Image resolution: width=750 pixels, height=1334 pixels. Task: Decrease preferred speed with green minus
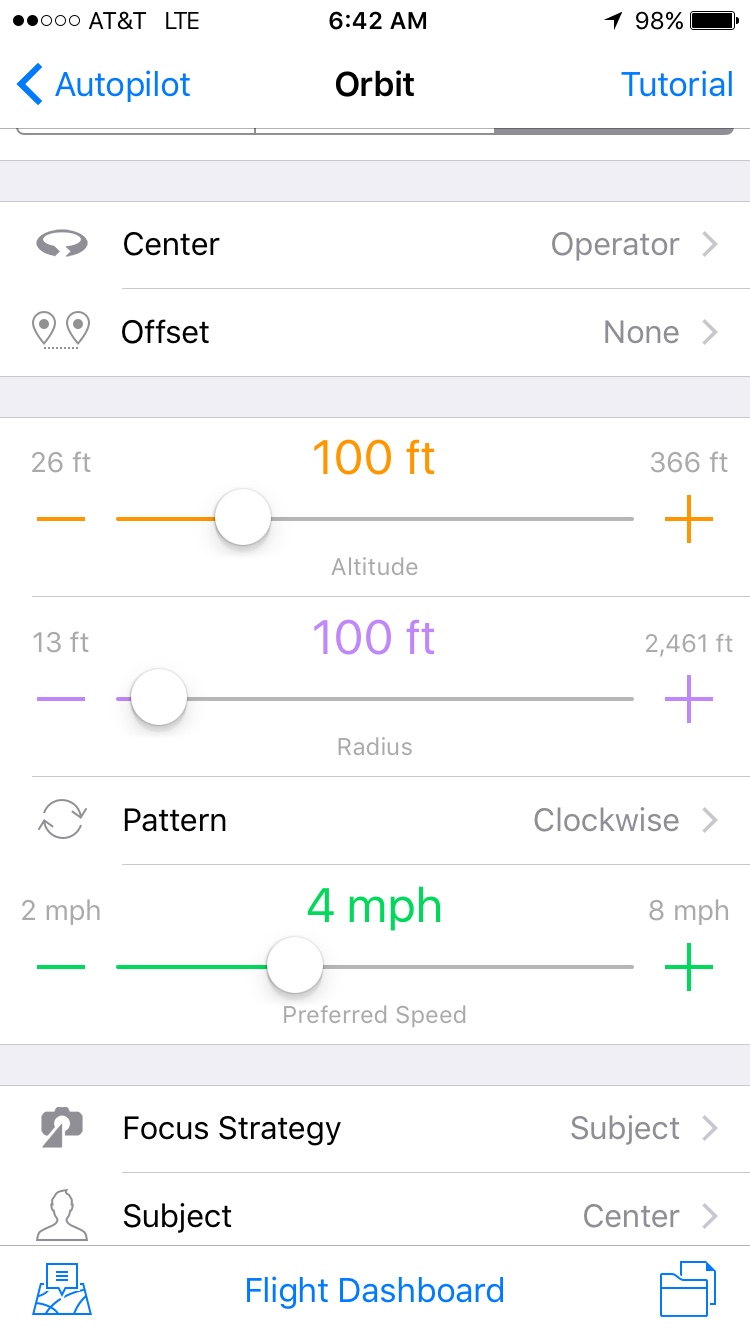tap(61, 967)
